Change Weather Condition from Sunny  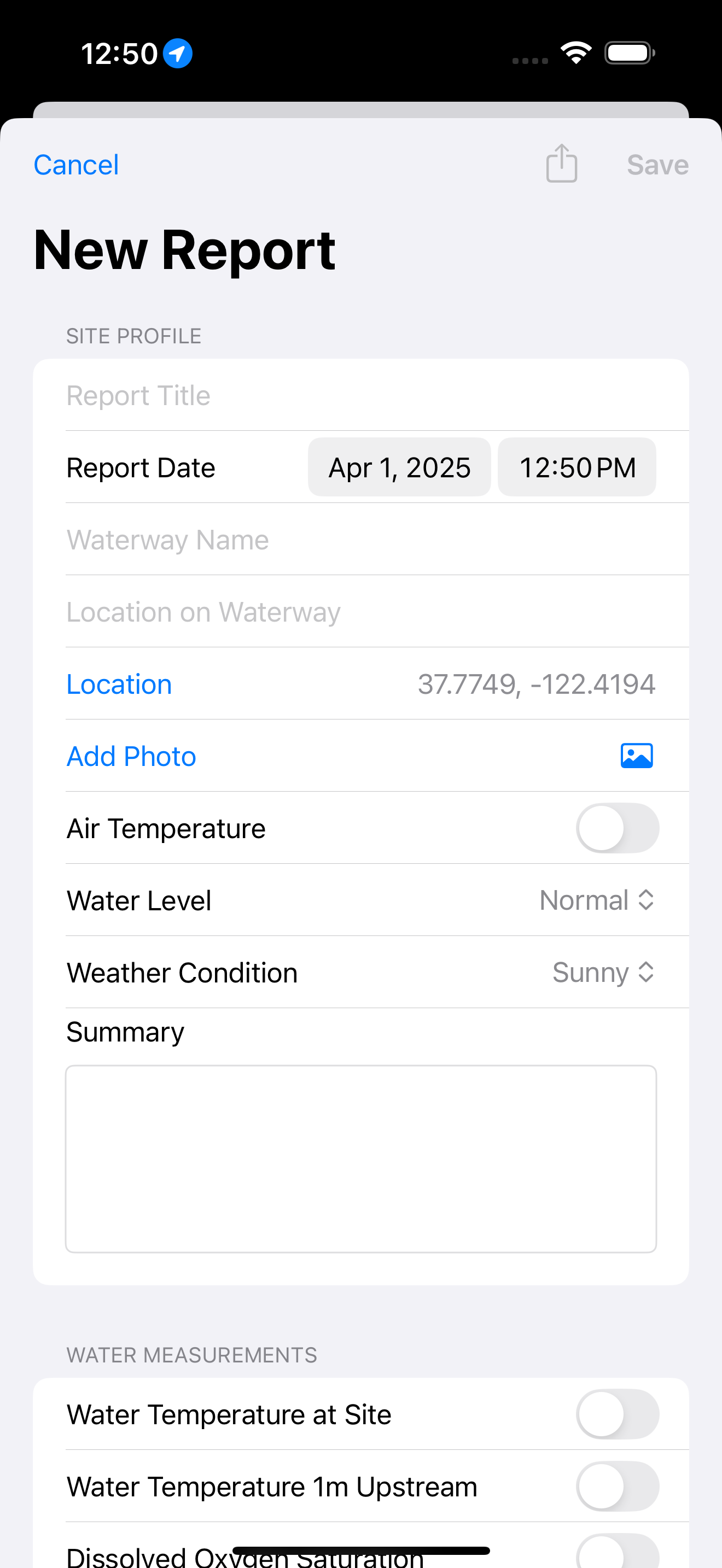603,972
